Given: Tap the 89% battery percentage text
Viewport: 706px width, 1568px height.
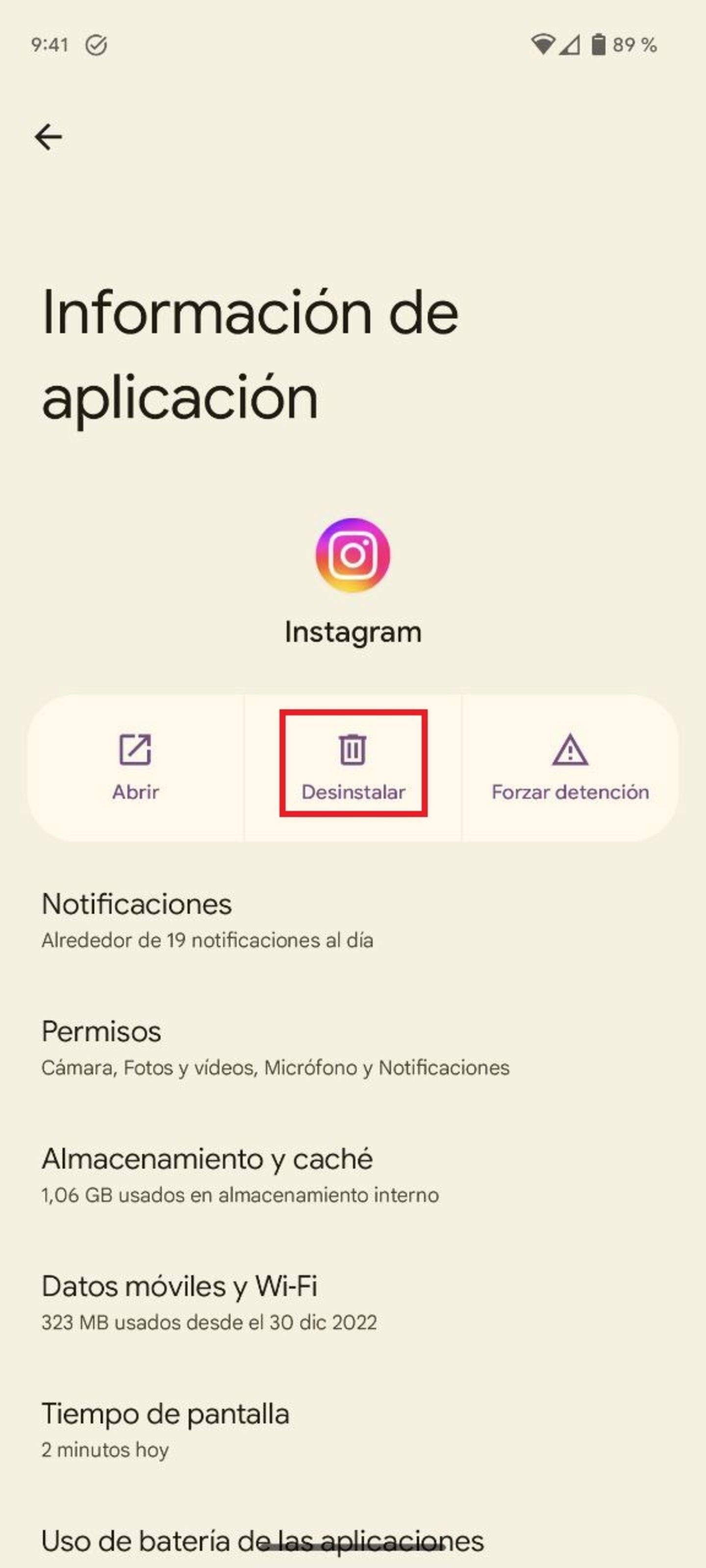Looking at the screenshot, I should pos(634,44).
